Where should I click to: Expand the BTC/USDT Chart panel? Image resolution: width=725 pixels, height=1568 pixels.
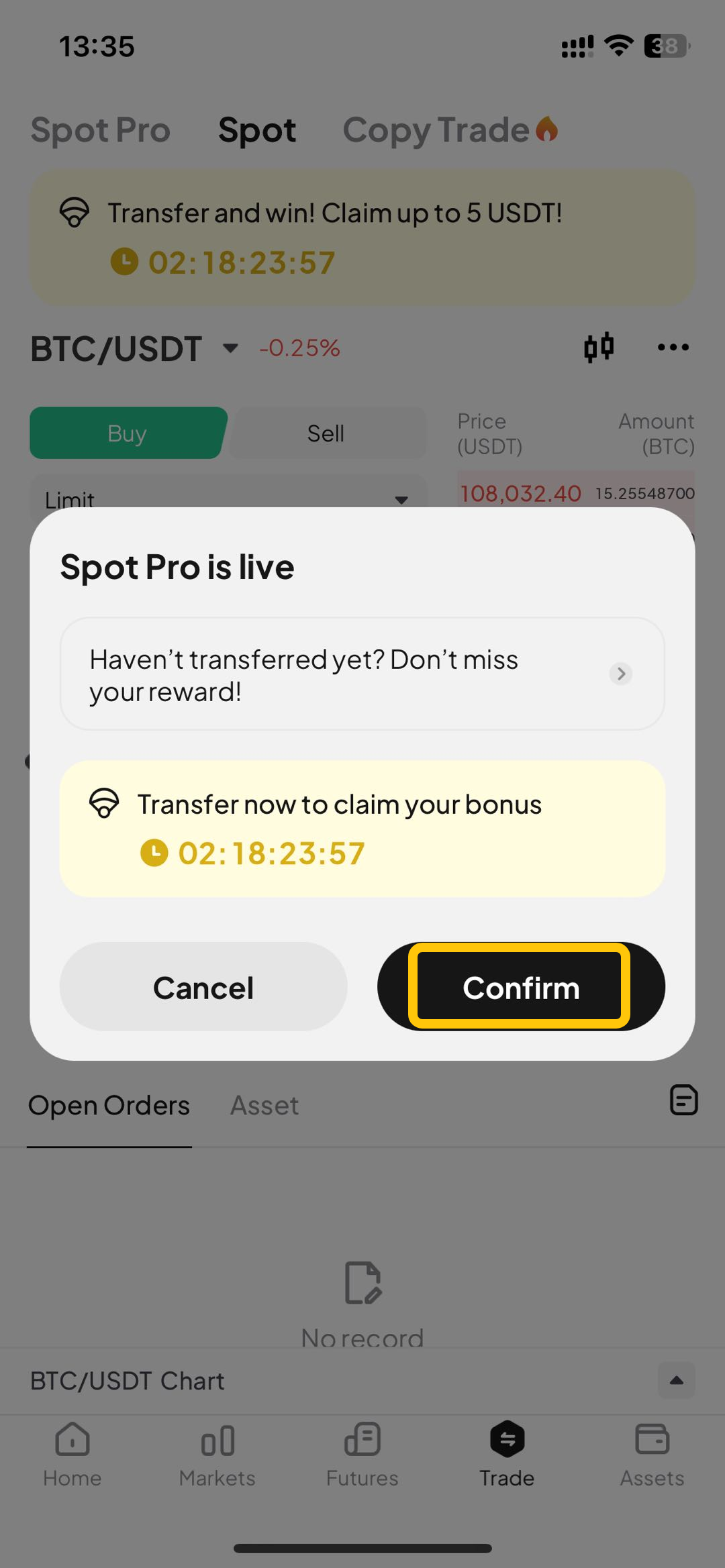point(676,1381)
